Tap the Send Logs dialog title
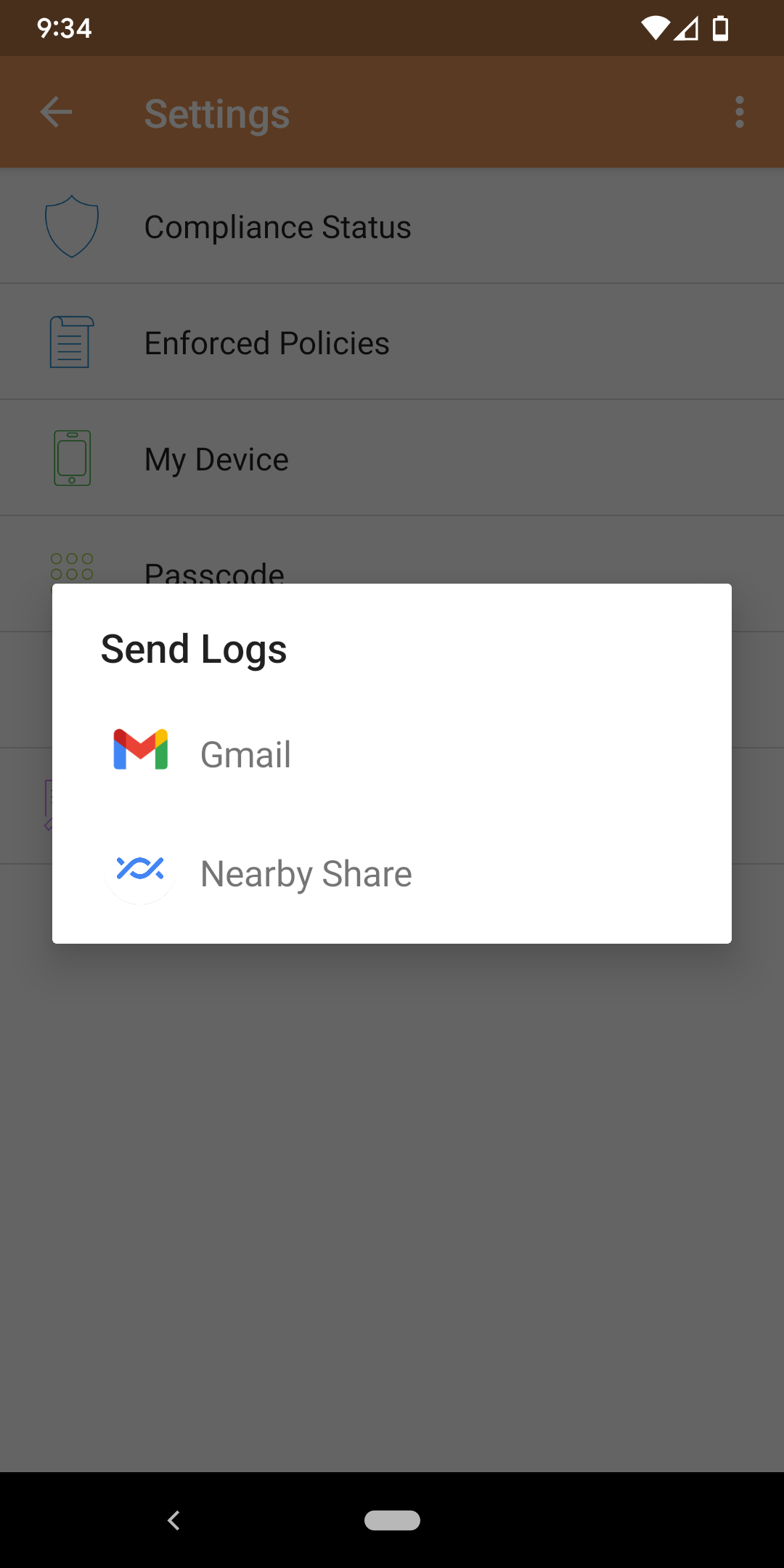This screenshot has width=784, height=1568. coord(193,649)
